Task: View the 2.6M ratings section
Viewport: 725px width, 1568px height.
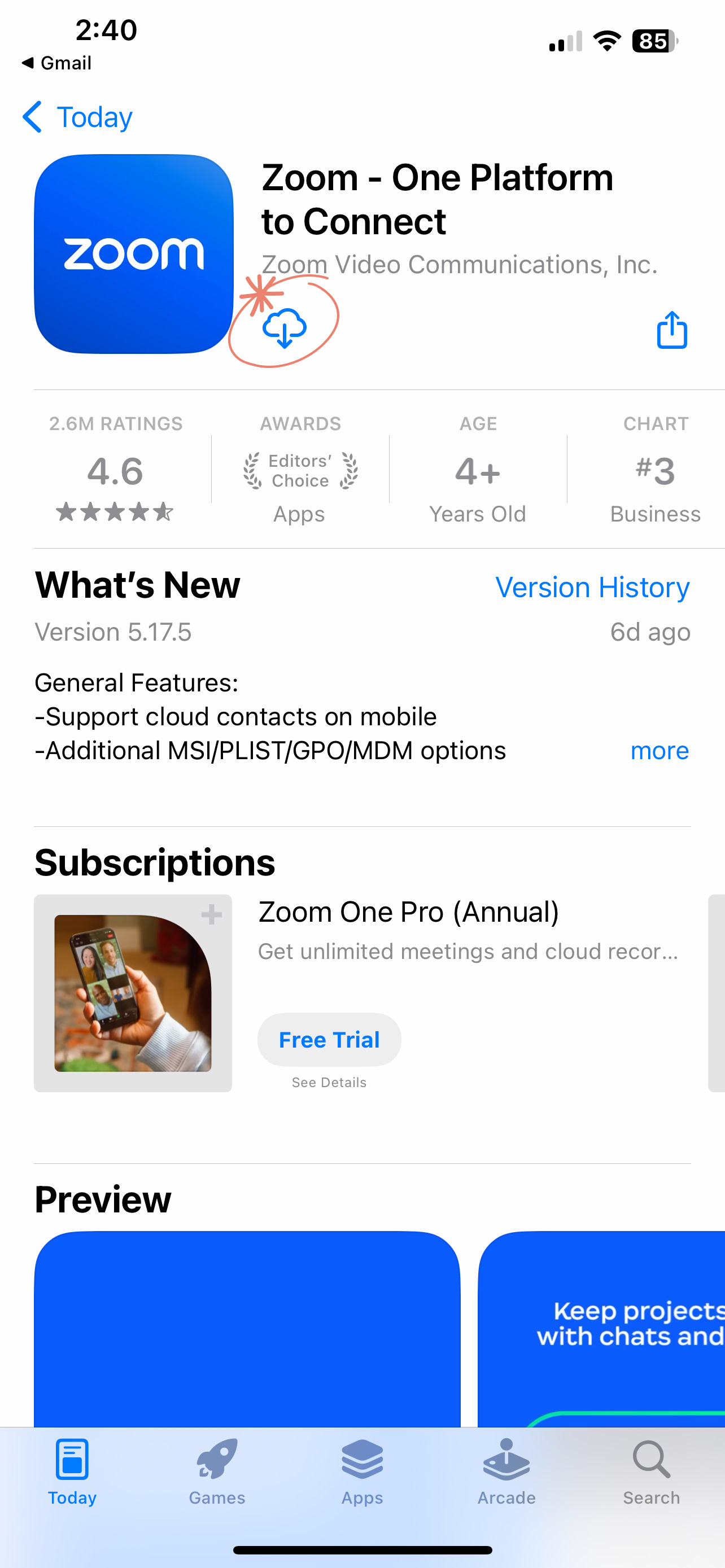Action: point(116,469)
